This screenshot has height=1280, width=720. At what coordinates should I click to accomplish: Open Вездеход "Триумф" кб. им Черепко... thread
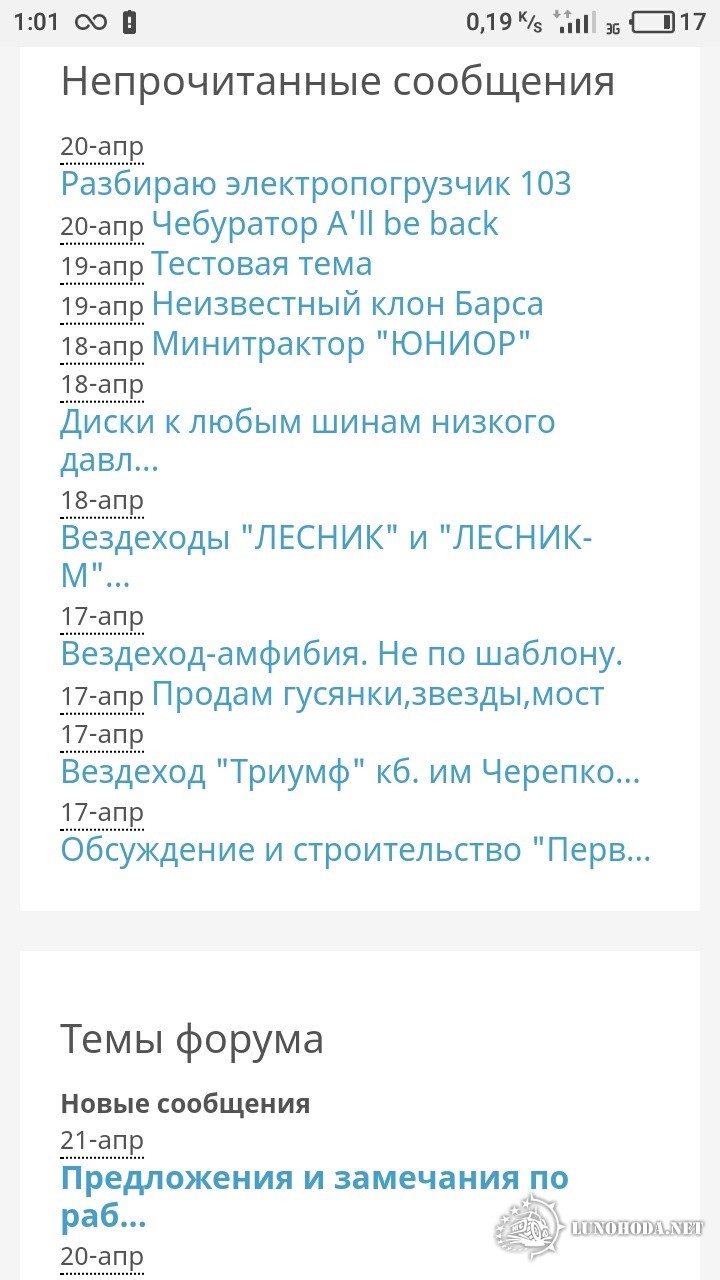(x=350, y=772)
